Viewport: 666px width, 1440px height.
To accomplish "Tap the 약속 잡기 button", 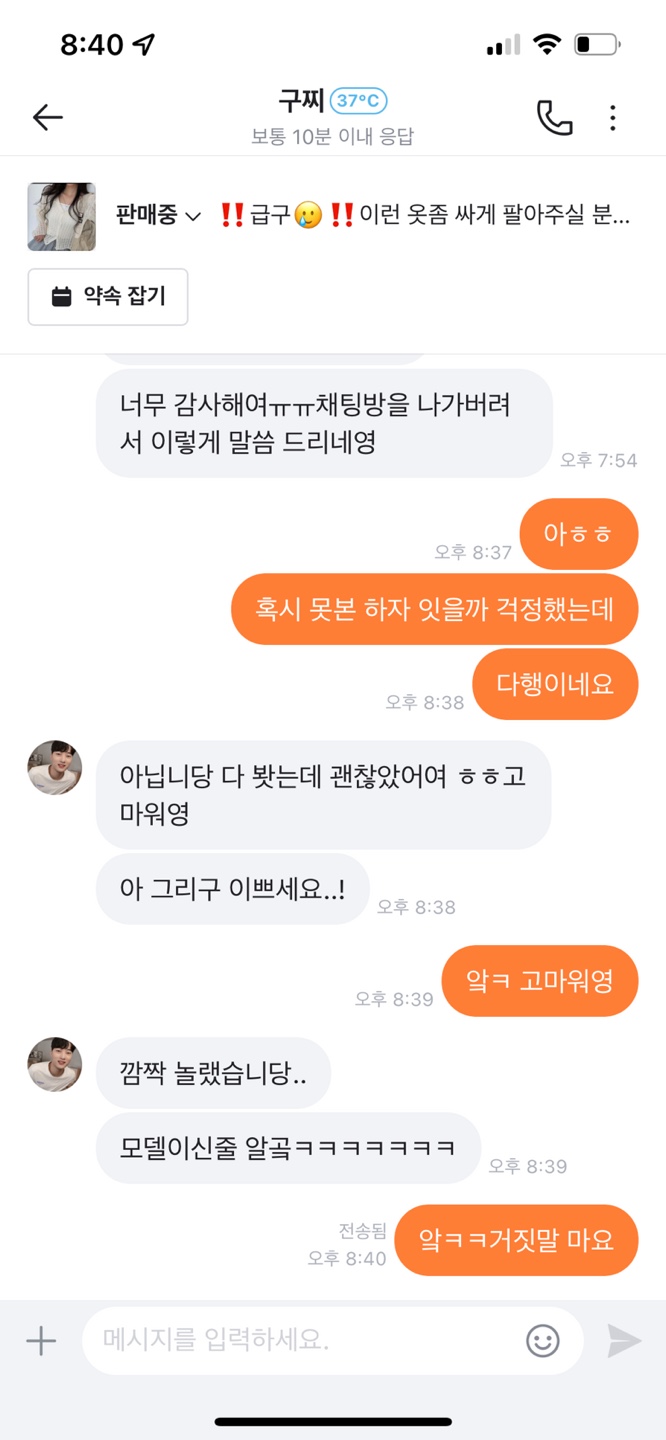I will tap(108, 297).
